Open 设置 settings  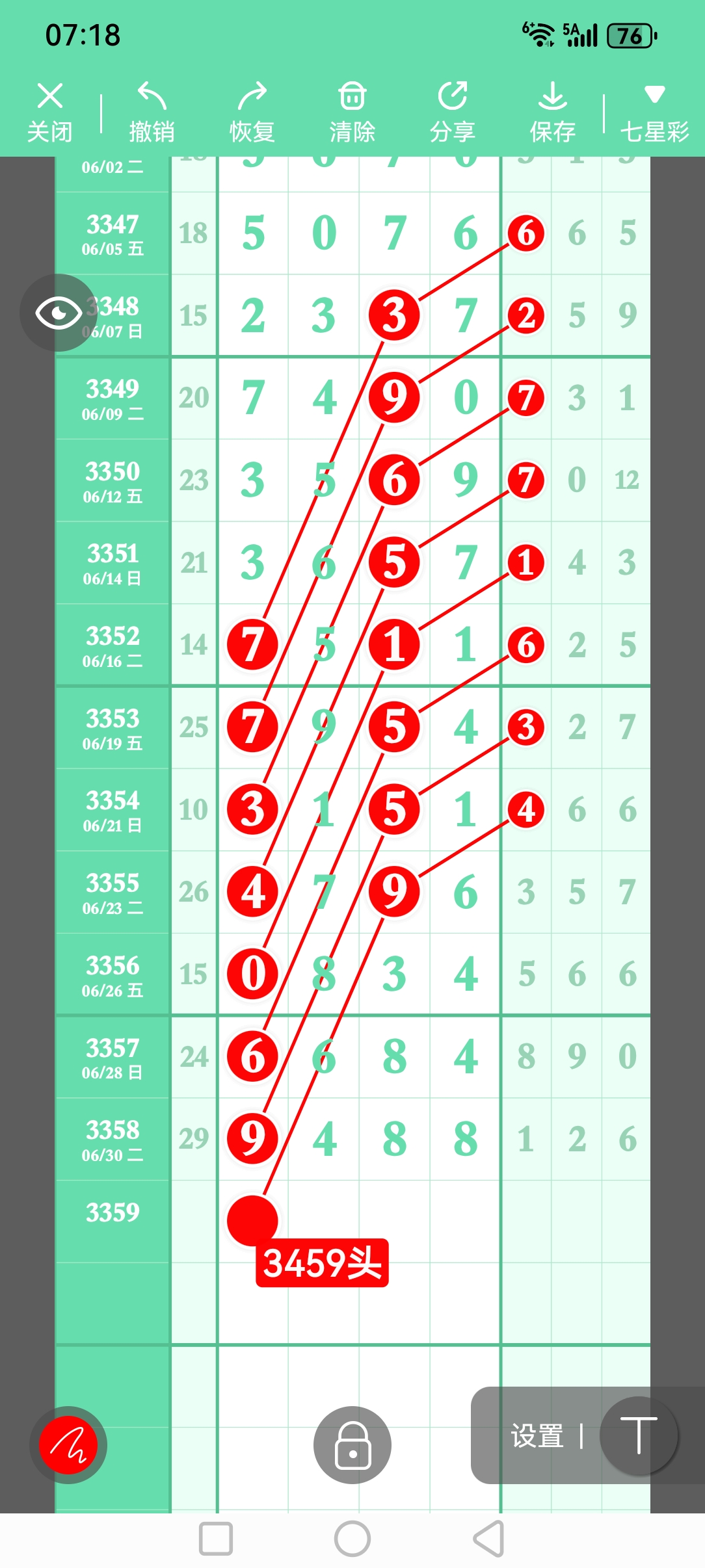click(537, 1436)
